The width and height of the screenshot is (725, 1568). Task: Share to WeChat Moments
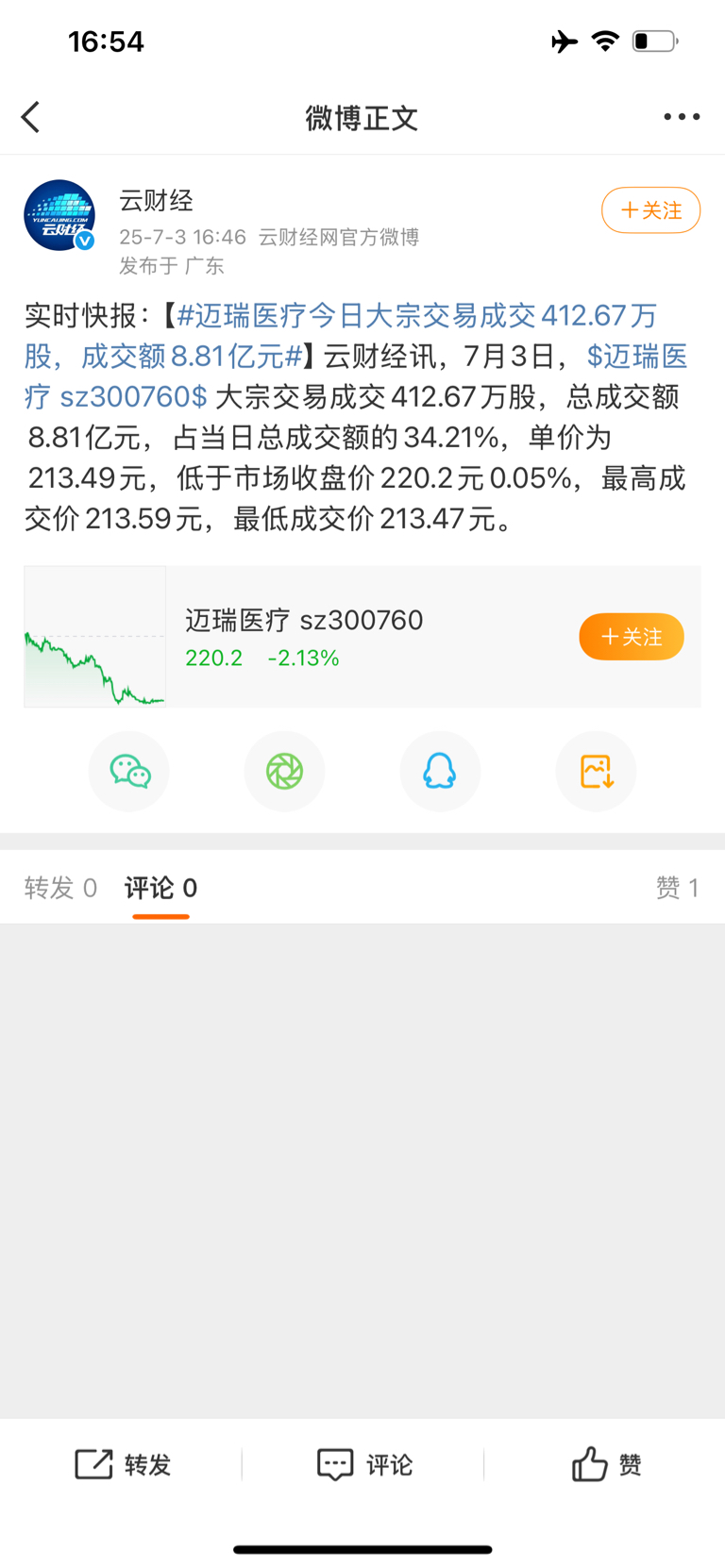[284, 772]
